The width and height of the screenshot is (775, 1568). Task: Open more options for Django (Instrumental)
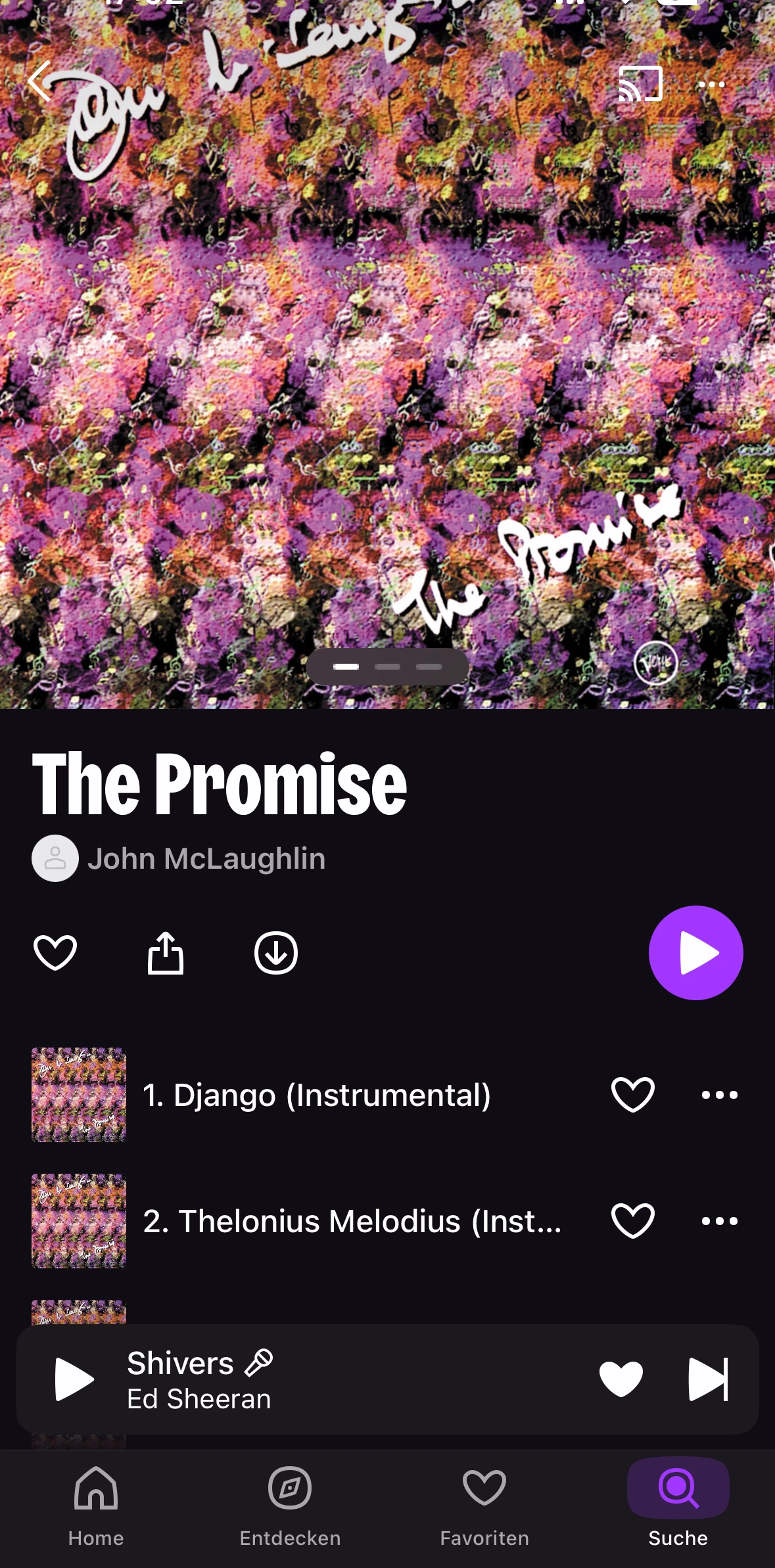pos(719,1095)
